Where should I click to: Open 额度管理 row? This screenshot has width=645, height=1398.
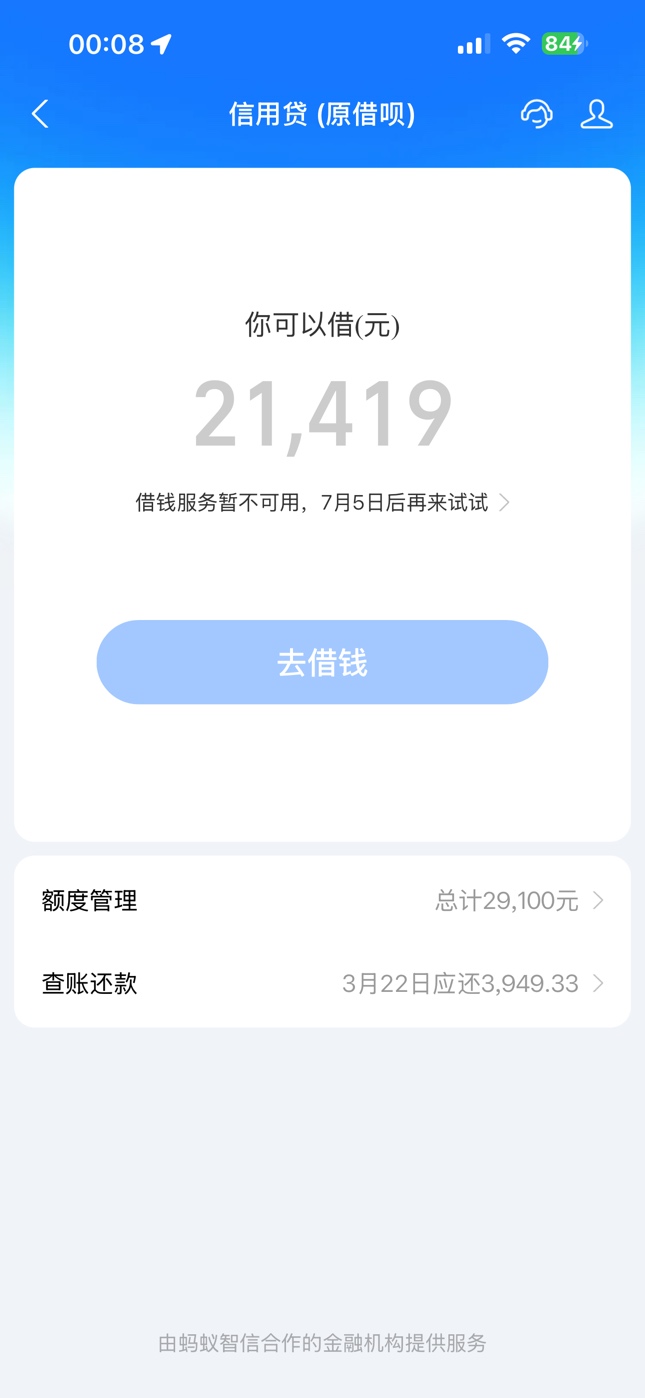pyautogui.click(x=322, y=900)
